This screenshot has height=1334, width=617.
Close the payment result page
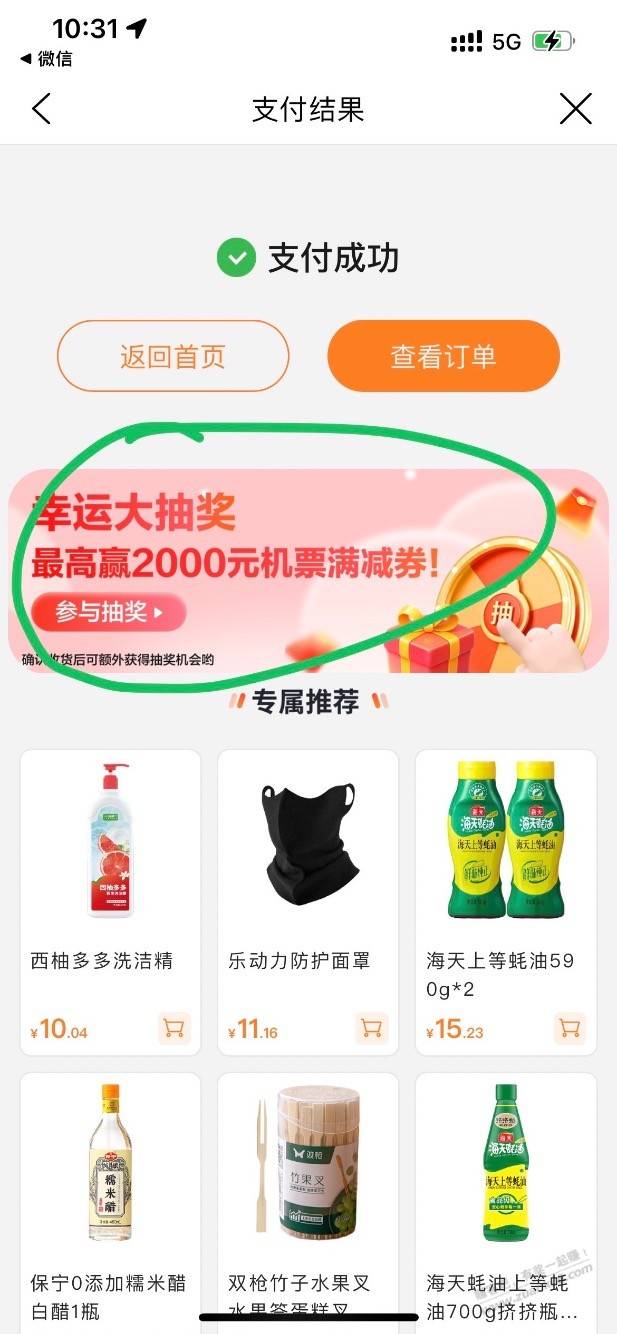tap(575, 108)
